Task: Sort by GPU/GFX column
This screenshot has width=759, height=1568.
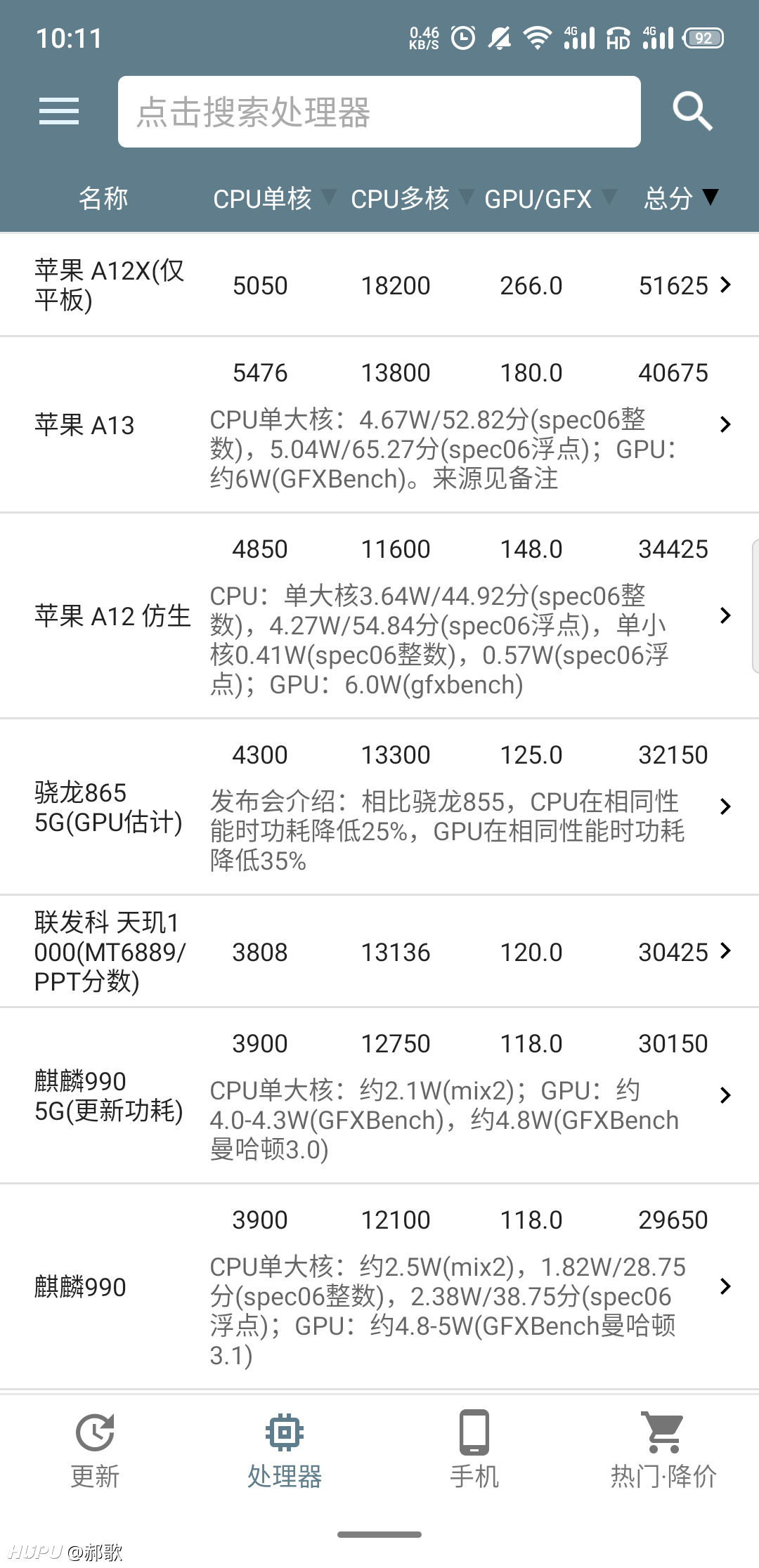Action: pos(550,199)
